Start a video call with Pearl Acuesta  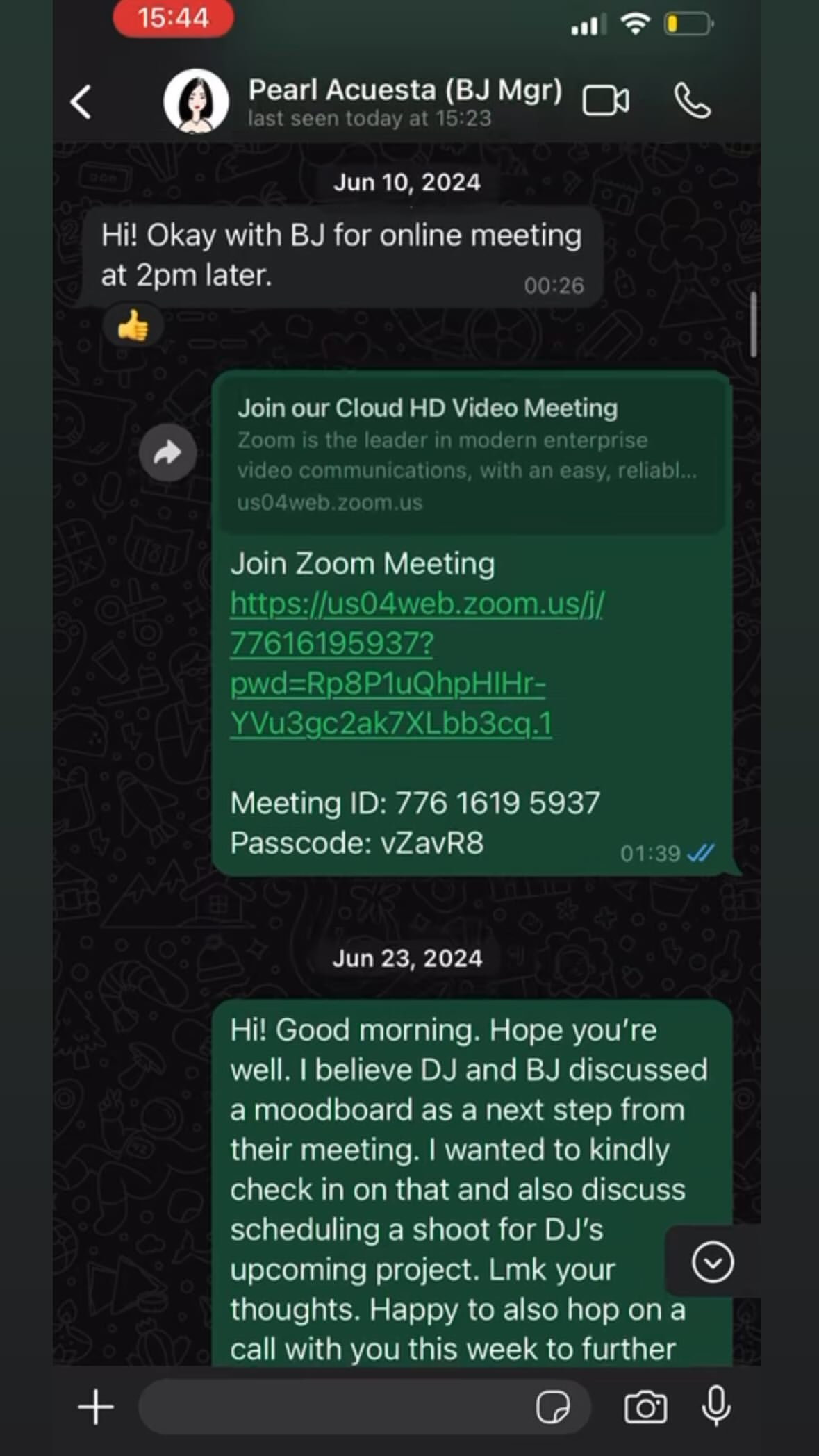point(606,101)
